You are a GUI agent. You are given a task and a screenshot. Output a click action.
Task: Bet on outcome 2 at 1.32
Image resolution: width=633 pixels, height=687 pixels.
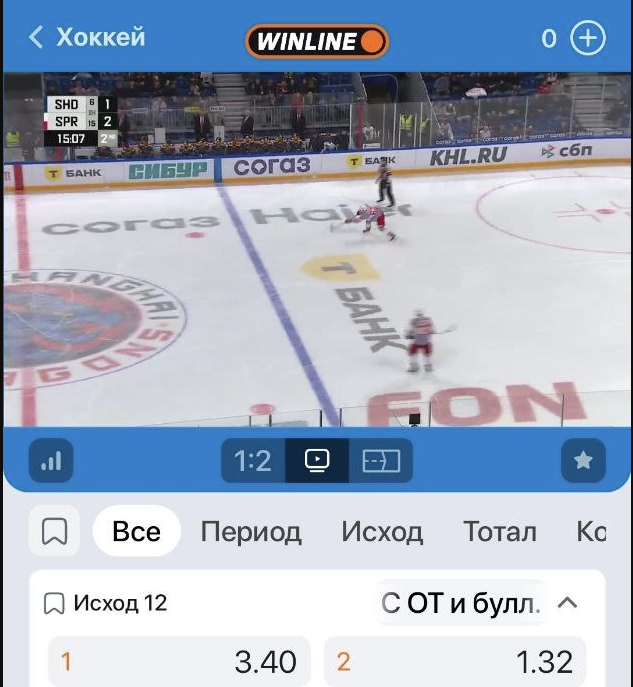point(455,661)
